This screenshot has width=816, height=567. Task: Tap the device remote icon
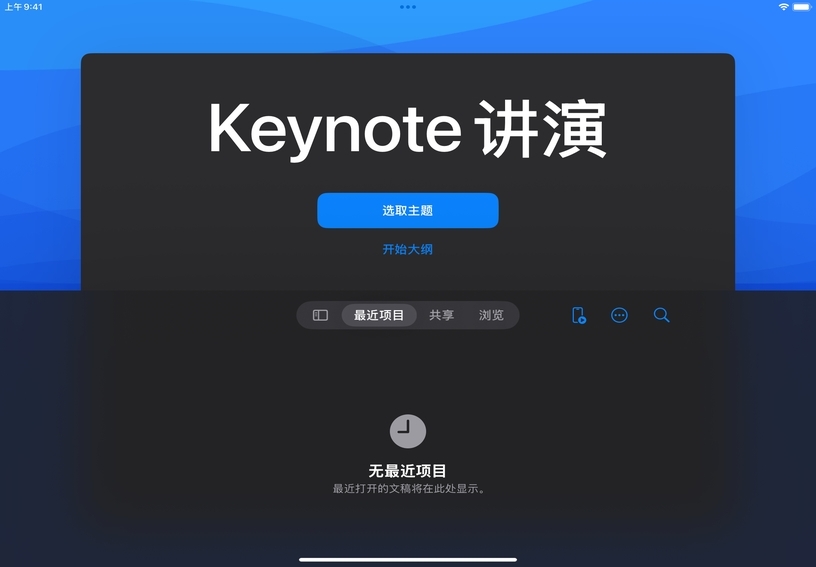click(x=578, y=315)
